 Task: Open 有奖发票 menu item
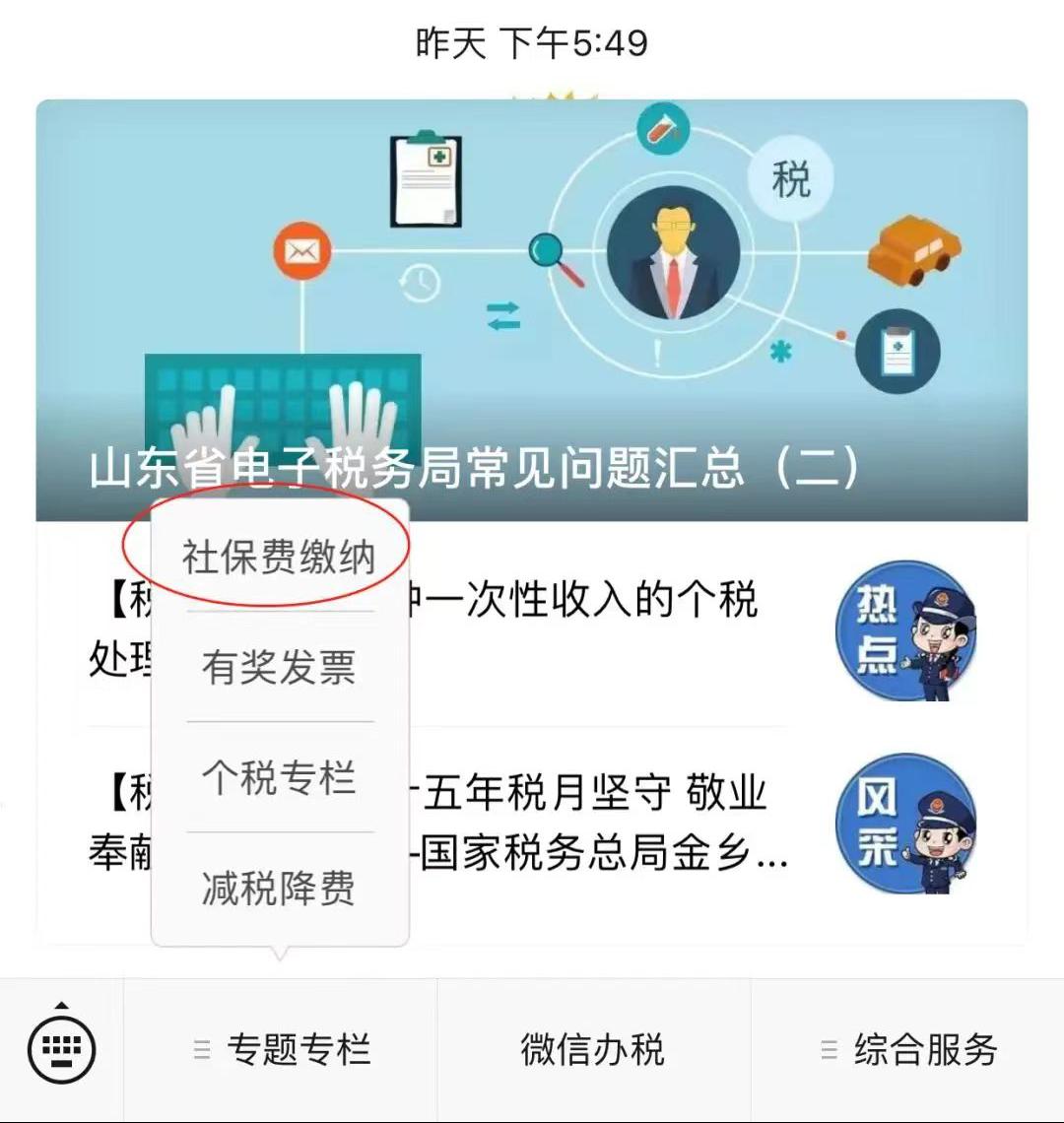tap(279, 667)
